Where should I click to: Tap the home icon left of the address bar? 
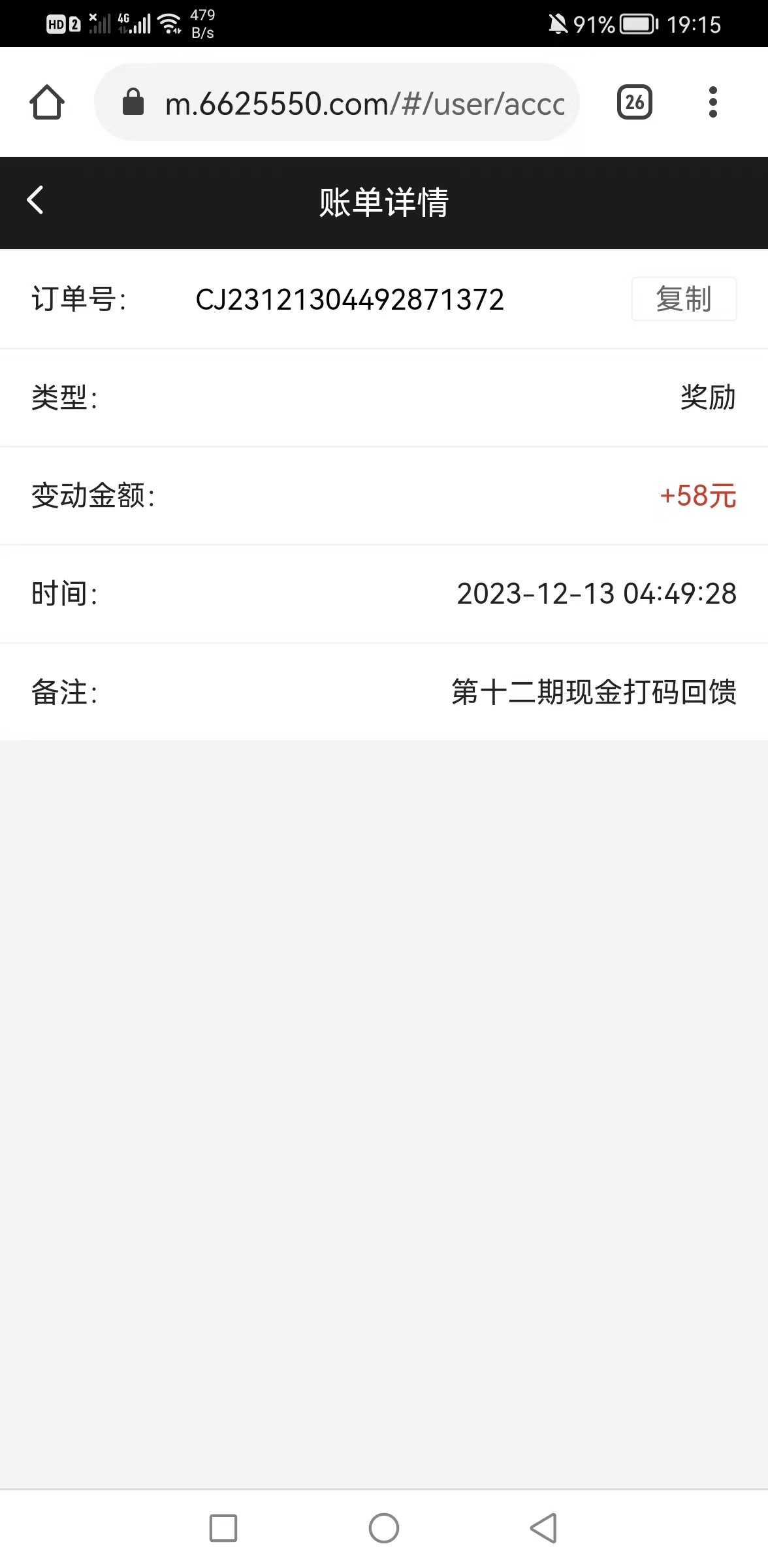click(46, 102)
